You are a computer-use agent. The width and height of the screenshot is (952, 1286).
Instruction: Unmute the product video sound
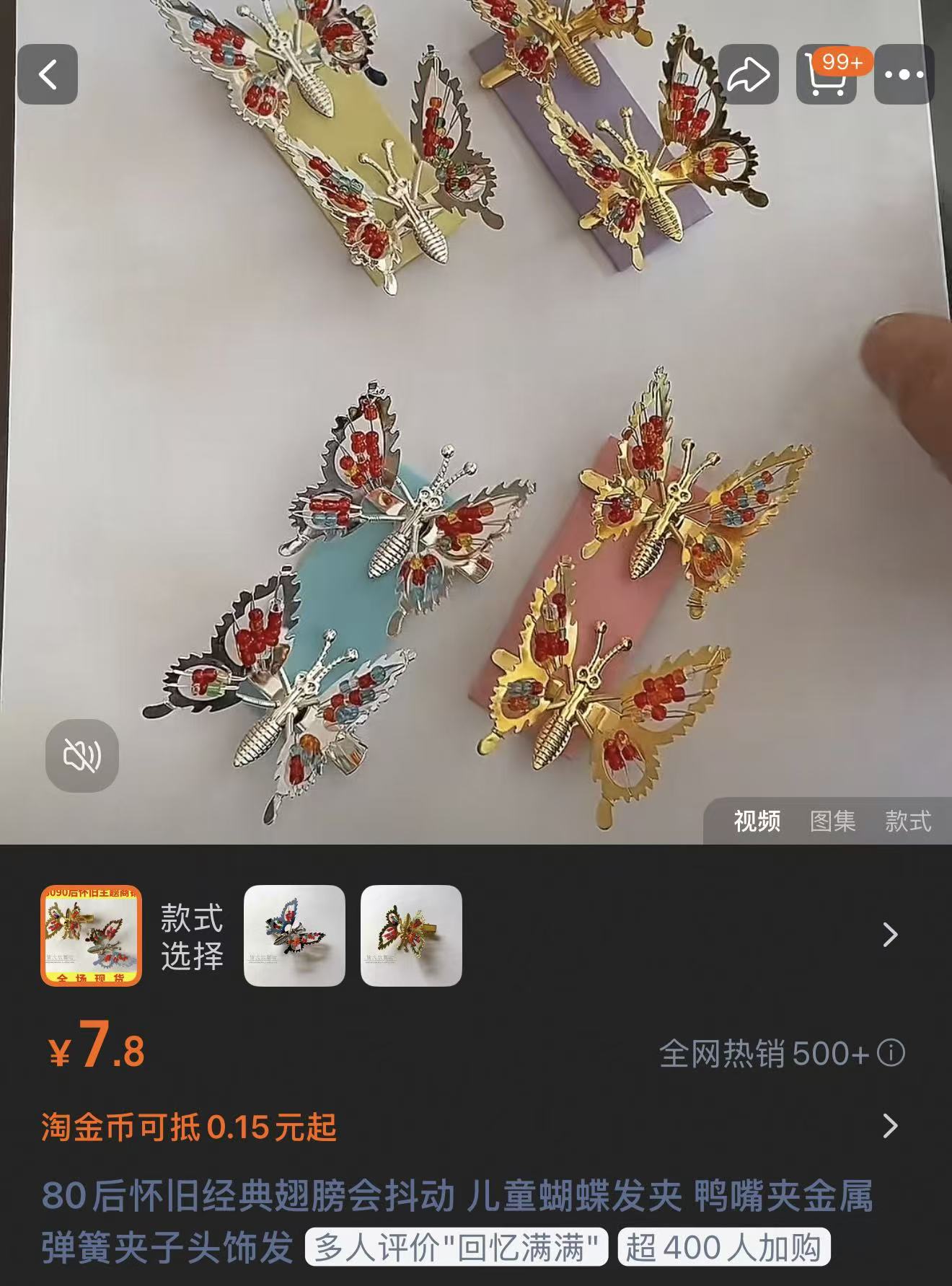(x=81, y=755)
